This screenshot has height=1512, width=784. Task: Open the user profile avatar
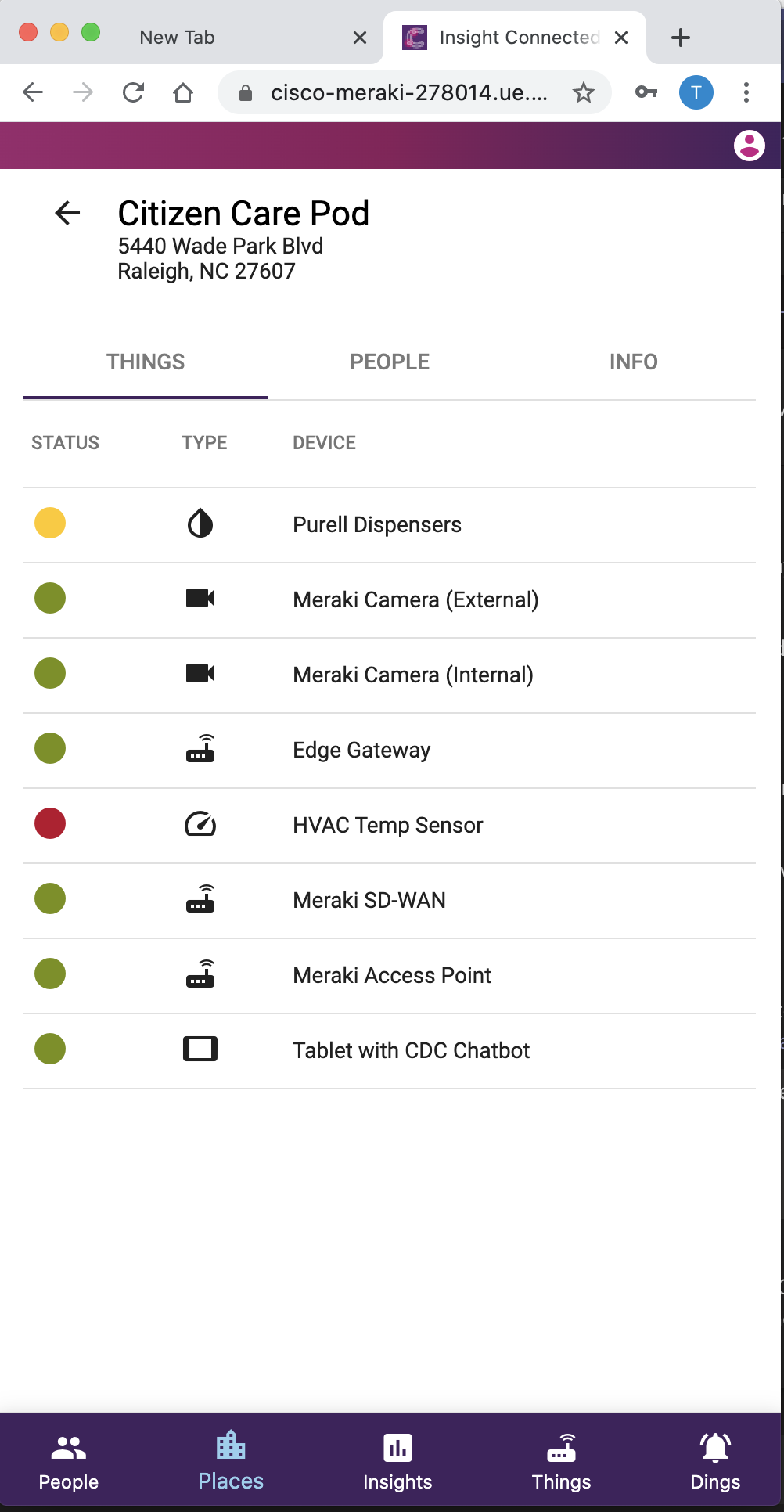(750, 144)
